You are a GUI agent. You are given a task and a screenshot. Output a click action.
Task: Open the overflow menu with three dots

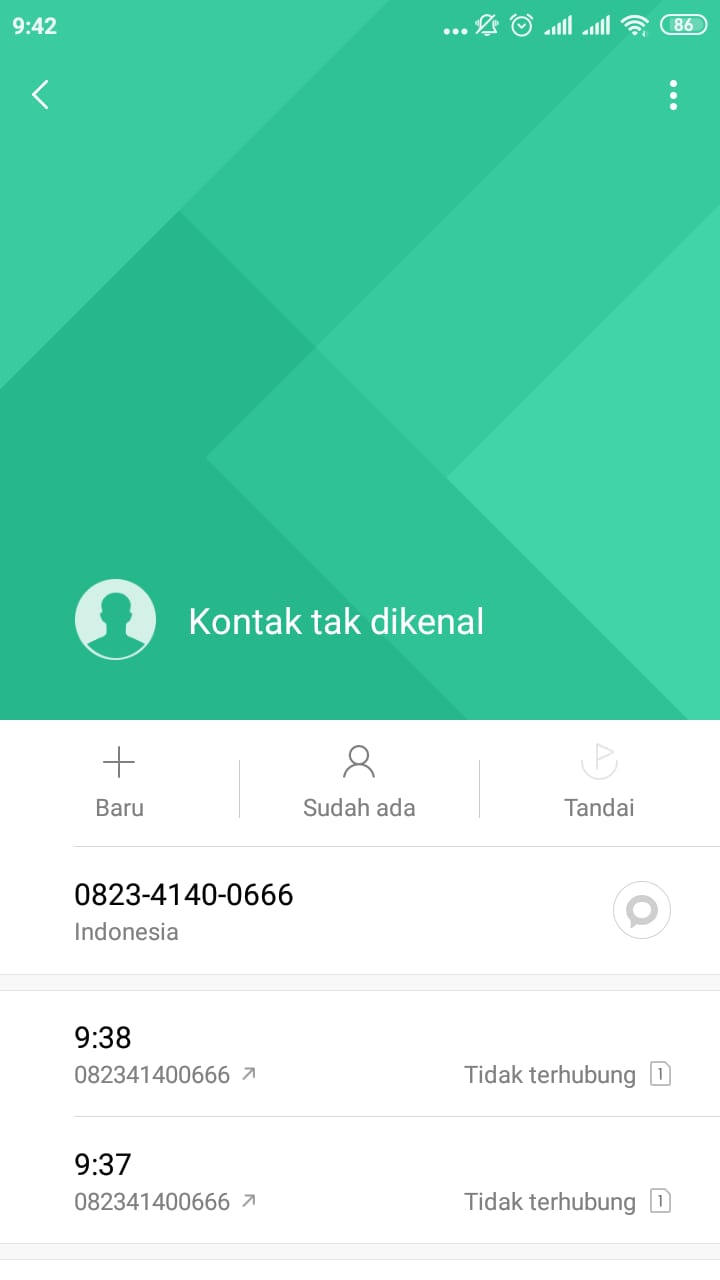[672, 94]
